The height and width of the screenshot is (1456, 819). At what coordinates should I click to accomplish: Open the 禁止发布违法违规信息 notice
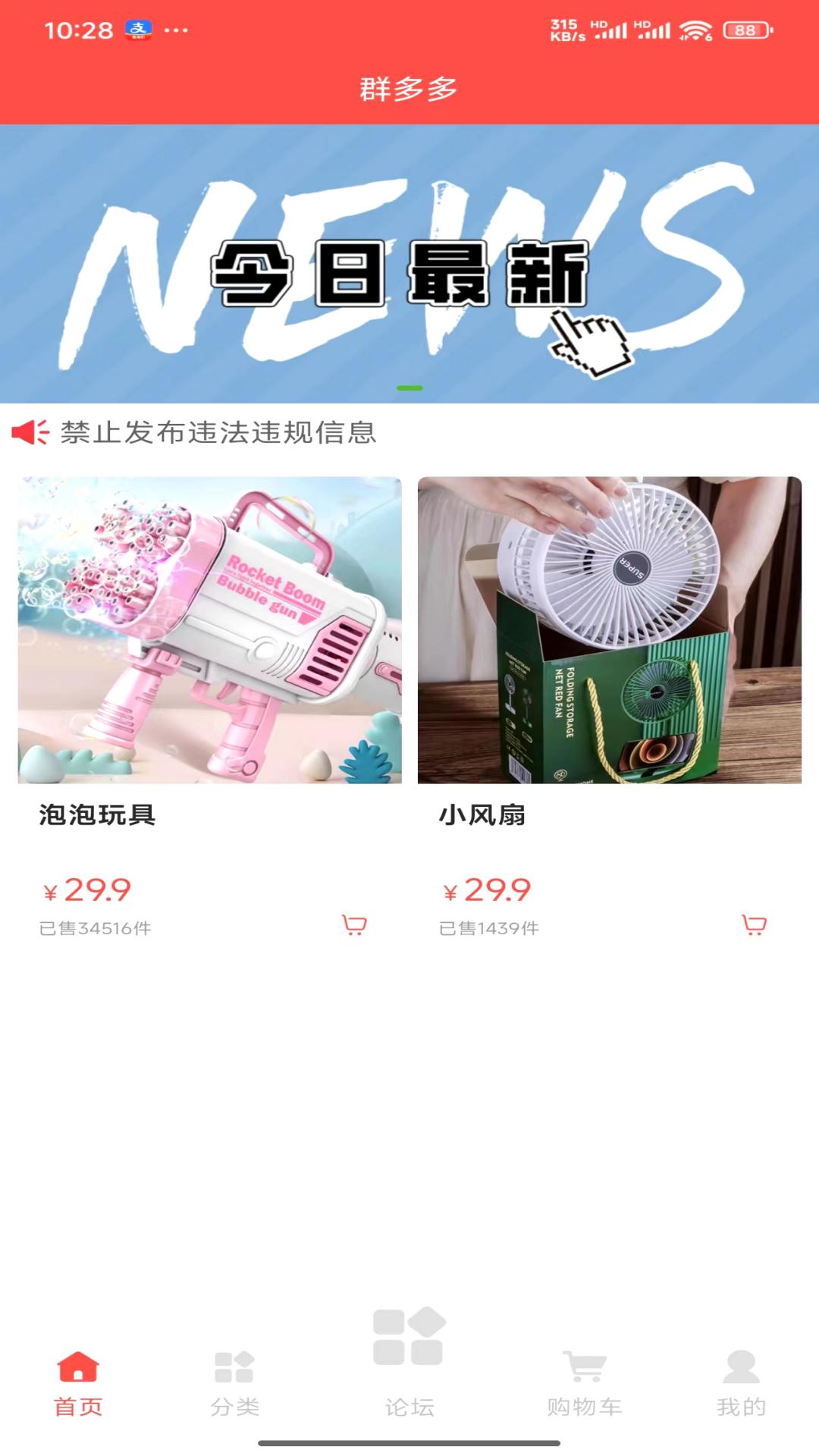[x=218, y=432]
